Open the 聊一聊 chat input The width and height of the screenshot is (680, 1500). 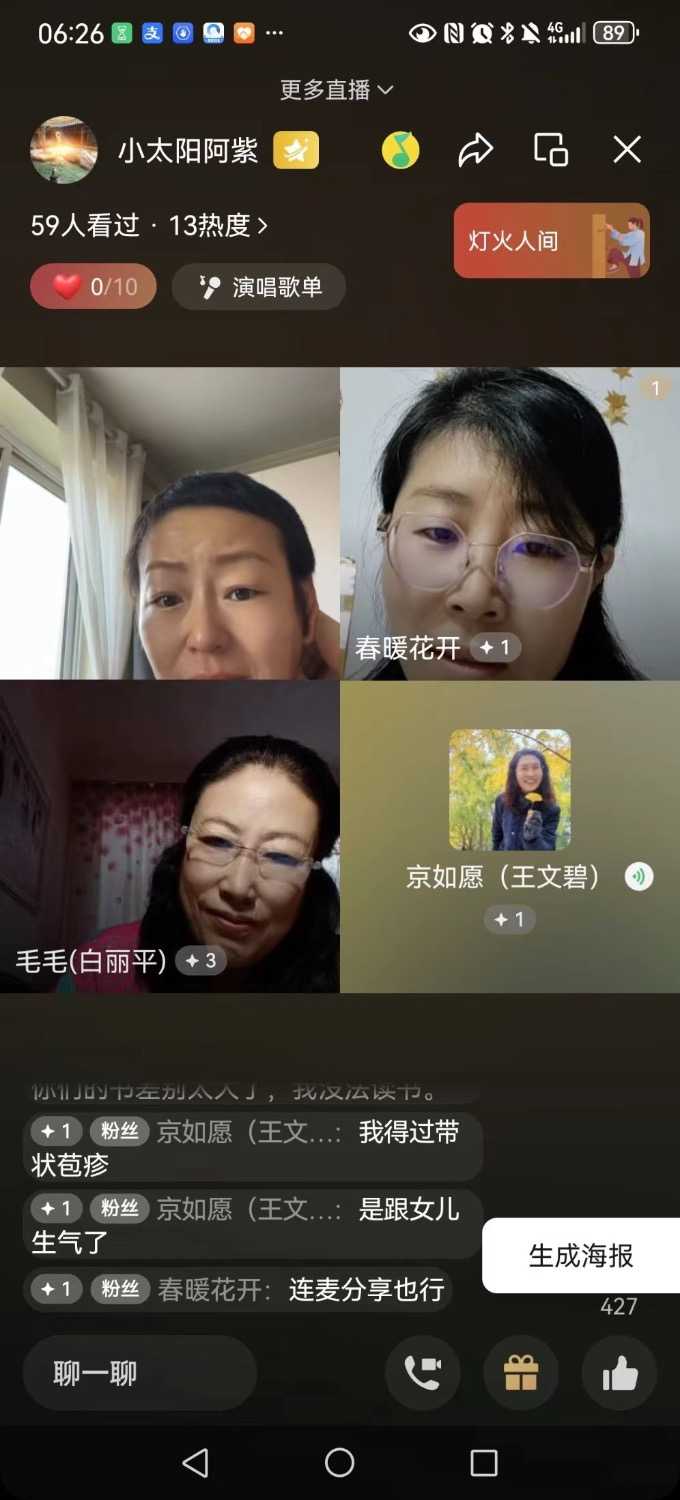pos(139,1373)
